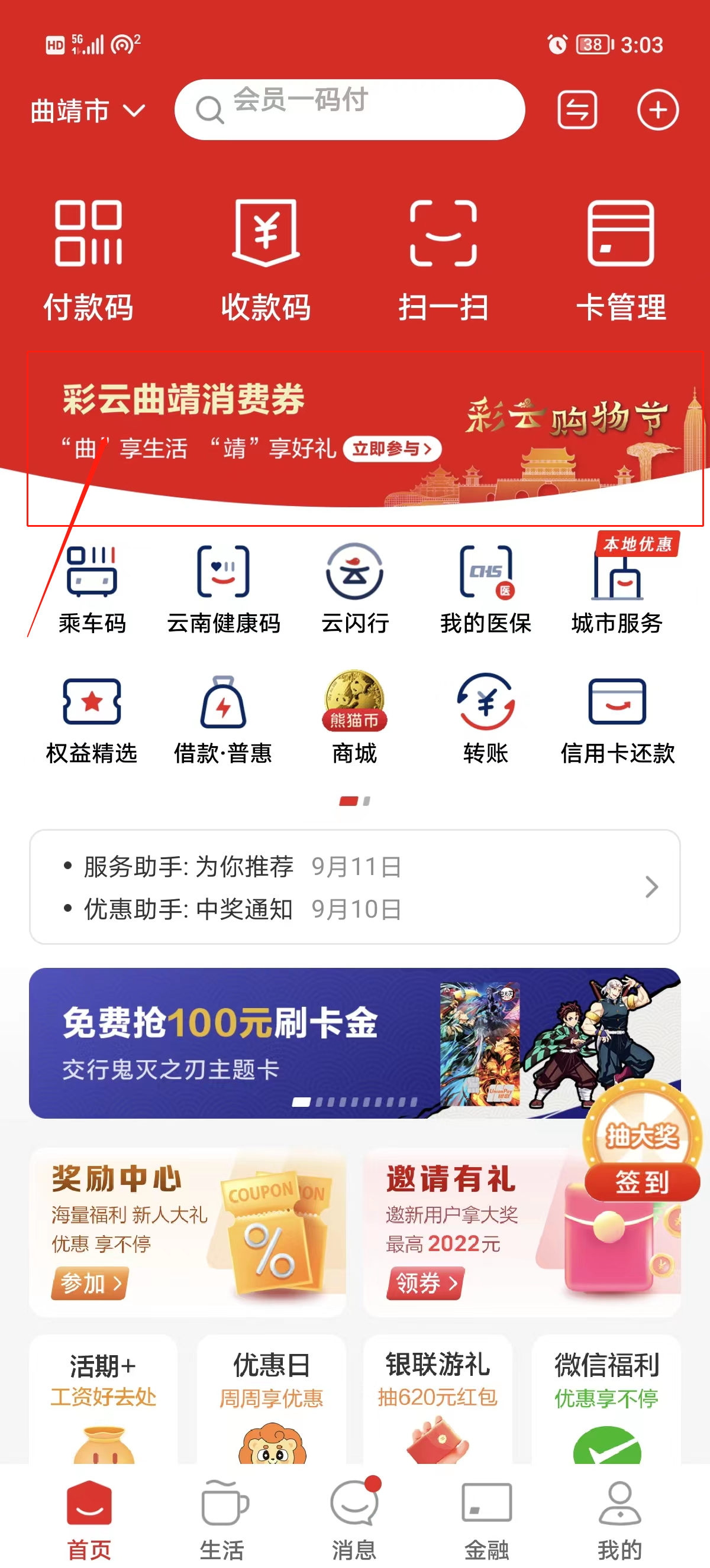This screenshot has width=710, height=1568.
Task: Tap 立即参与 on the consumer coupon banner
Action: click(x=392, y=449)
